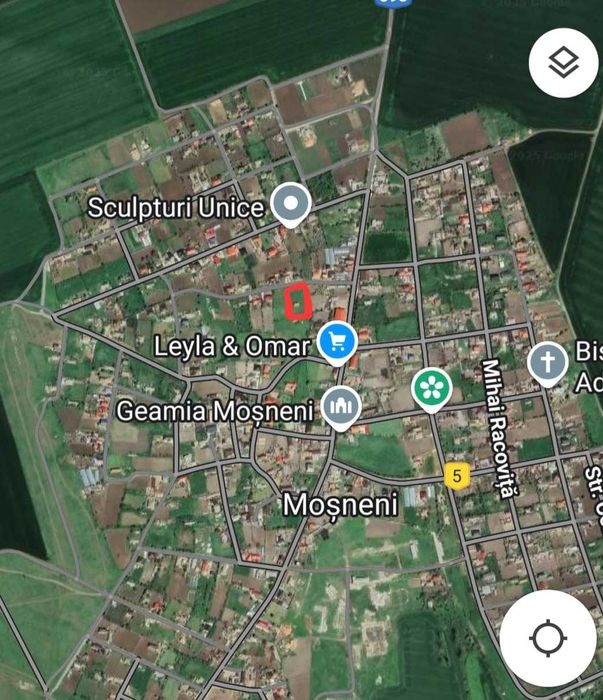Center the map on my location
This screenshot has width=603, height=700.
click(x=548, y=638)
